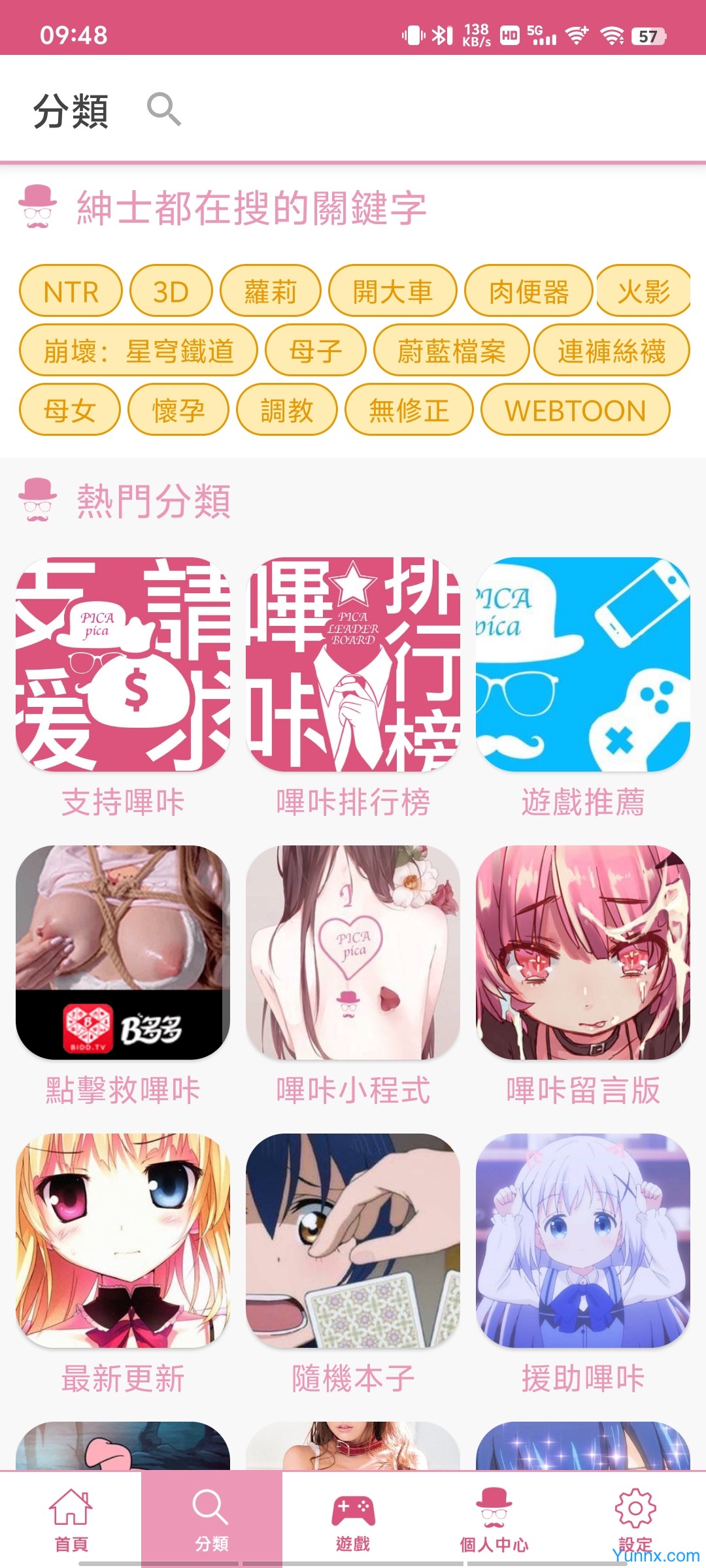This screenshot has width=706, height=1568.
Task: Open the 嗶咔排行榜 category tile
Action: (353, 664)
